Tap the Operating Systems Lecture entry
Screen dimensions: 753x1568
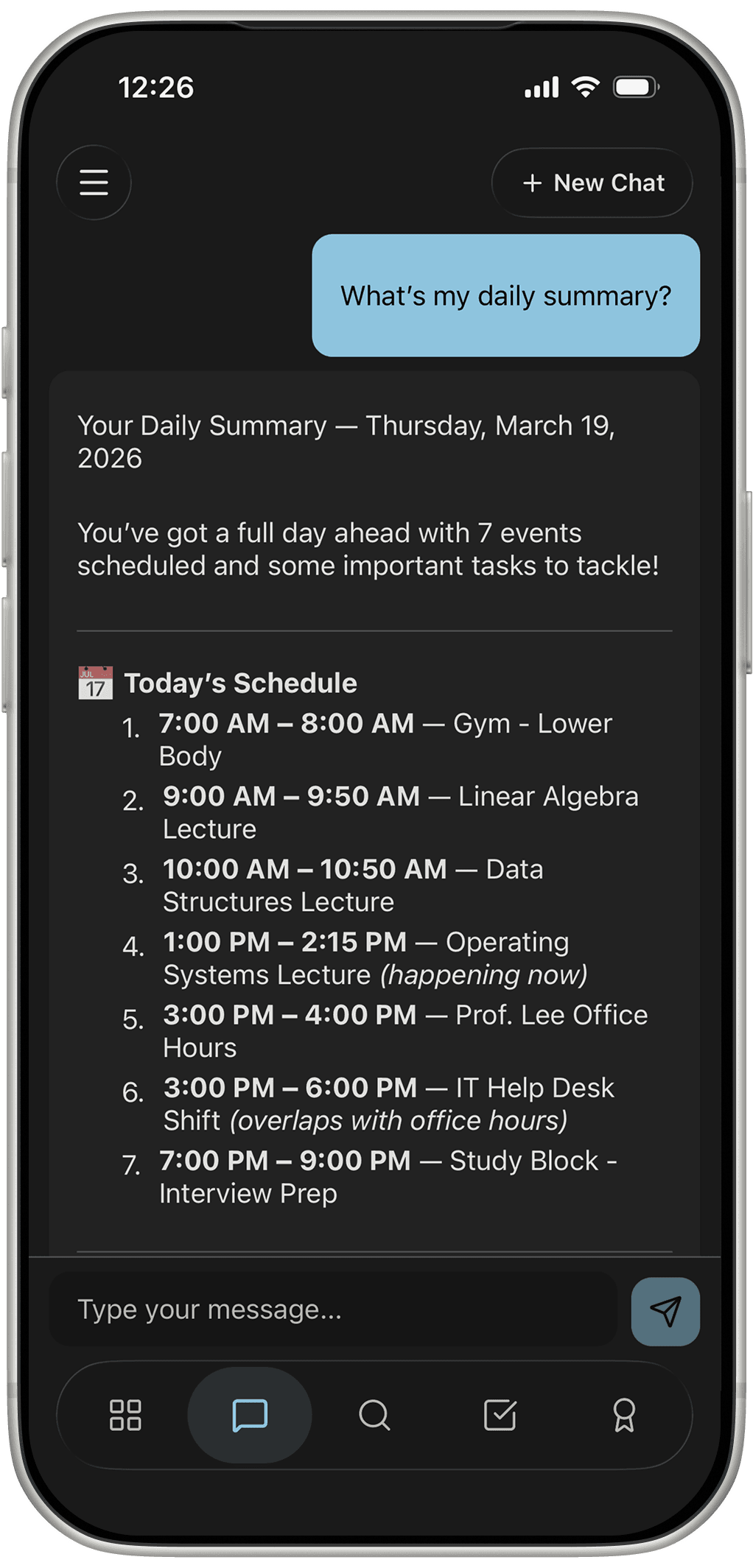[366, 957]
